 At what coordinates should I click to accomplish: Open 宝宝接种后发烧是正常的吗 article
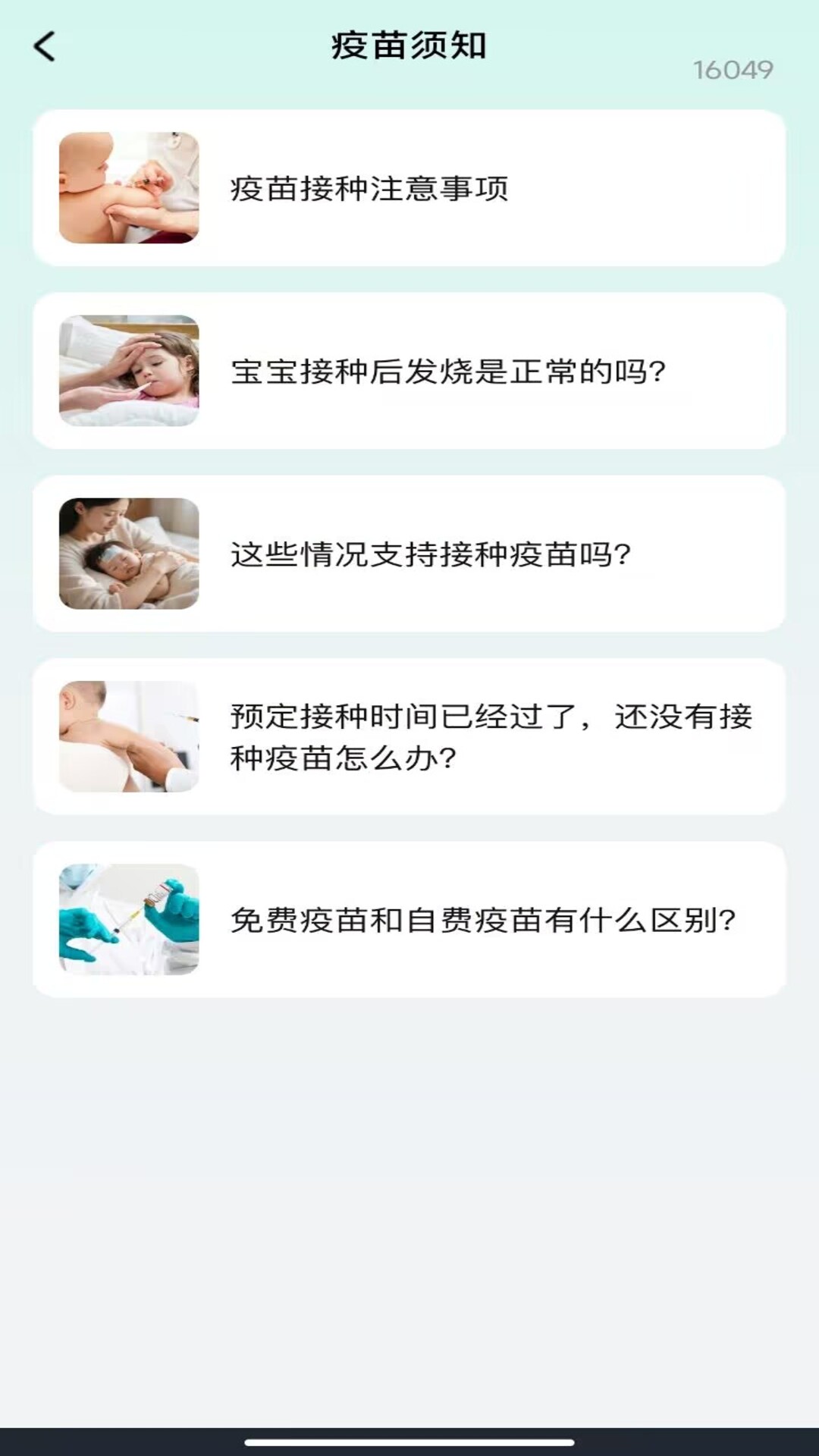[408, 371]
